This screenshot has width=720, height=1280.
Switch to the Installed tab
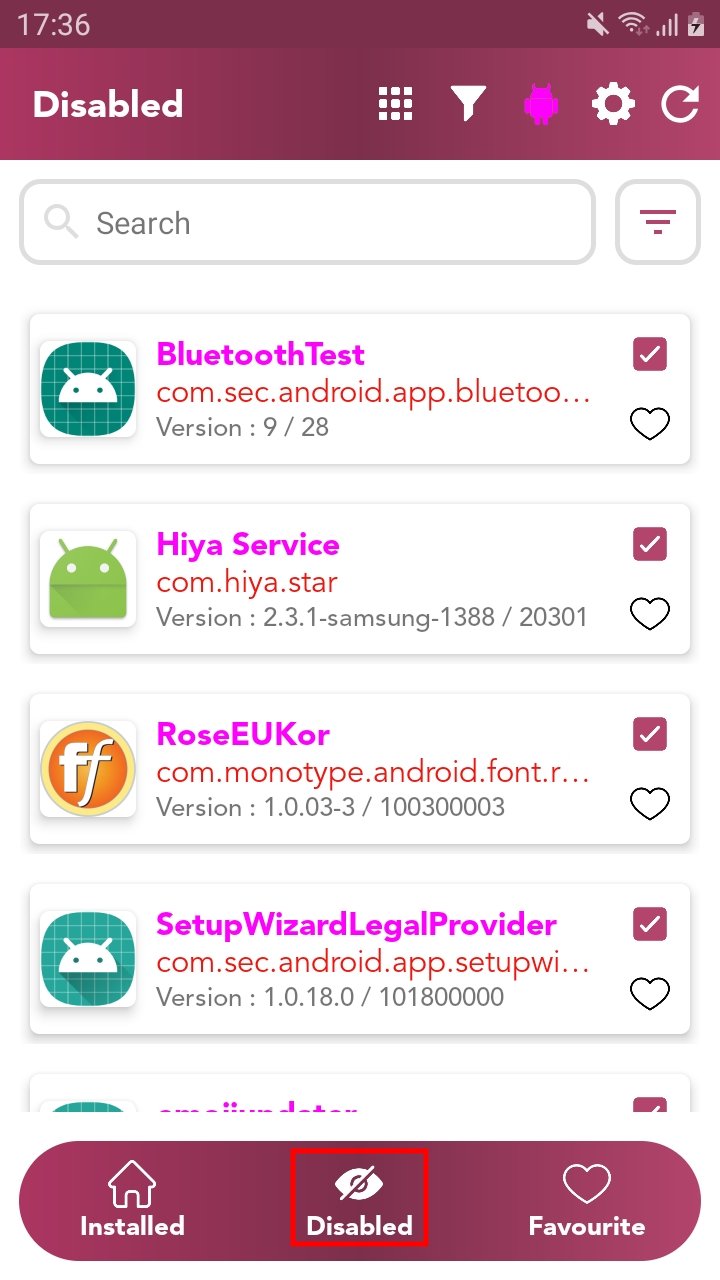click(132, 1200)
